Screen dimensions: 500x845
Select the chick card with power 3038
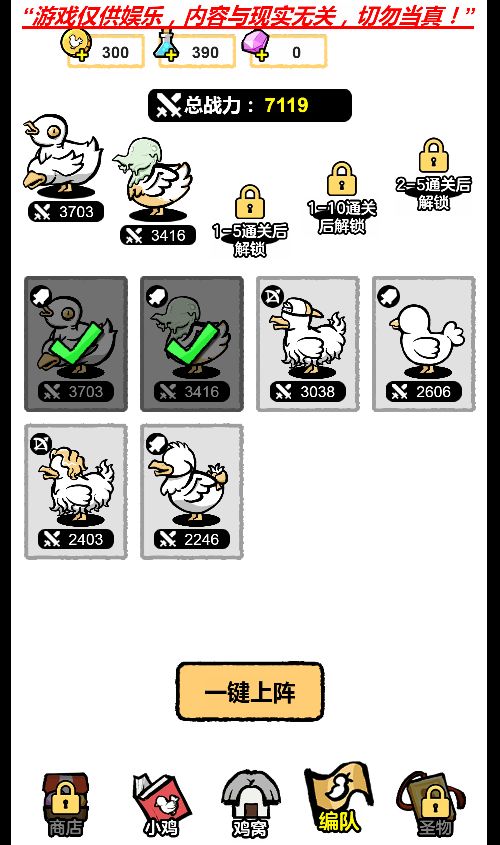[x=308, y=344]
